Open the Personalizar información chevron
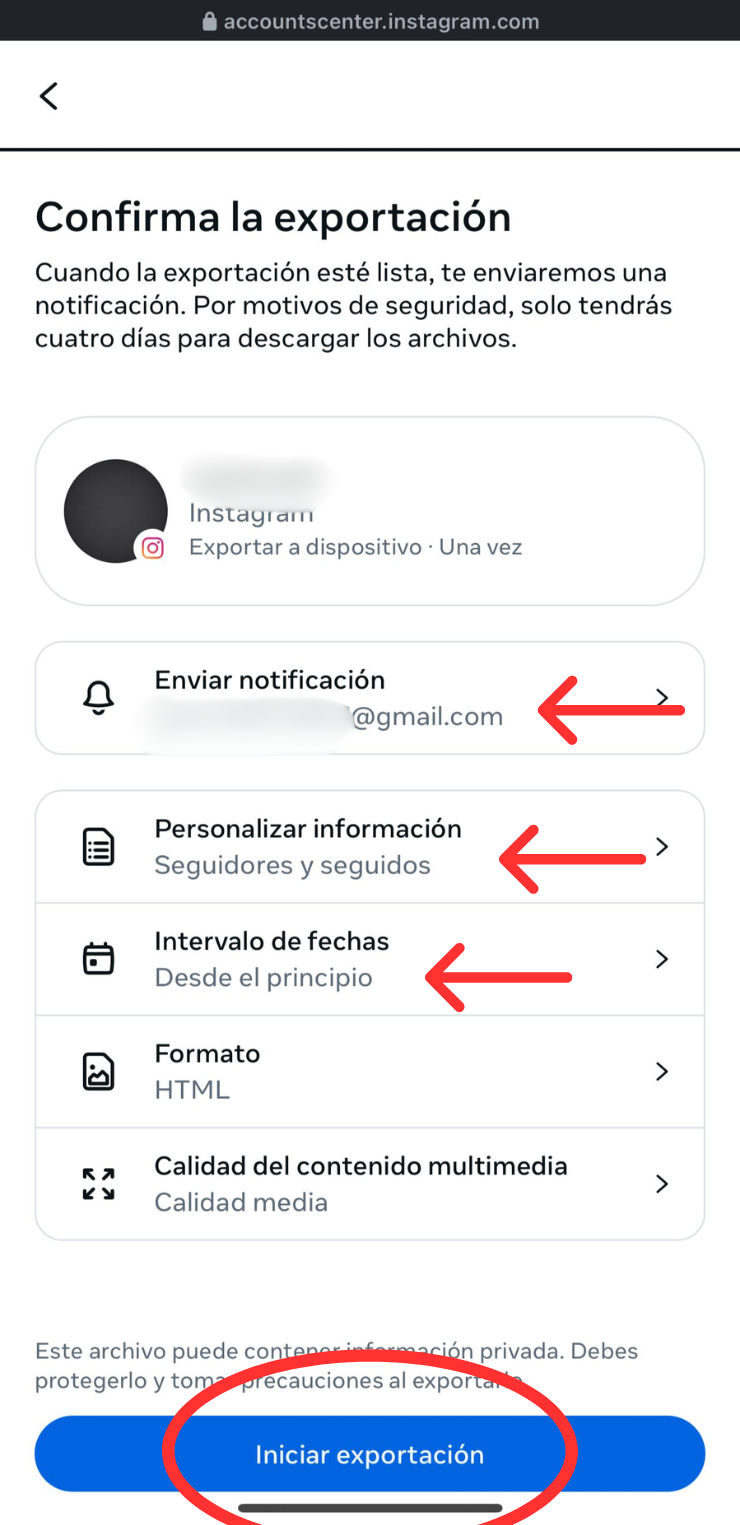This screenshot has height=1525, width=740. tap(662, 845)
